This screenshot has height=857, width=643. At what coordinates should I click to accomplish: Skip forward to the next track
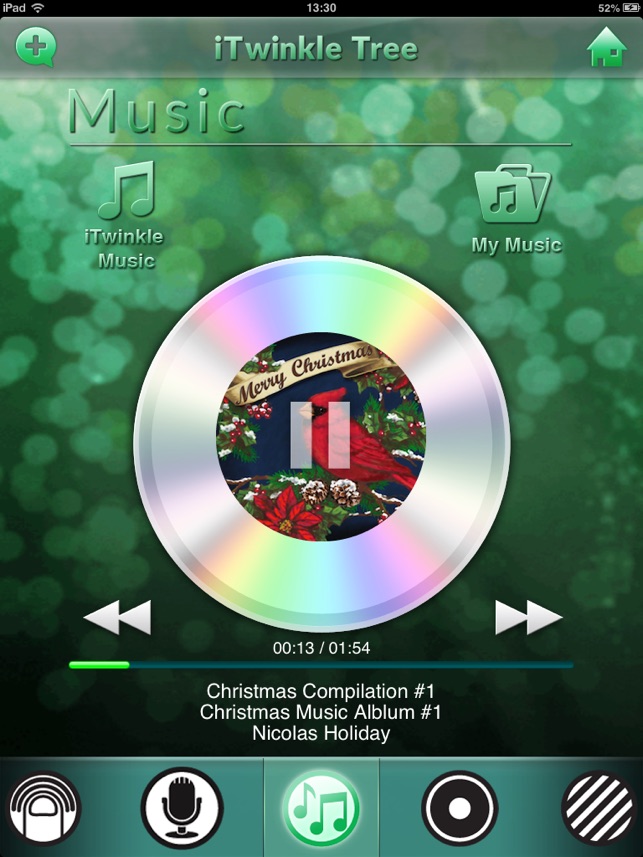528,617
